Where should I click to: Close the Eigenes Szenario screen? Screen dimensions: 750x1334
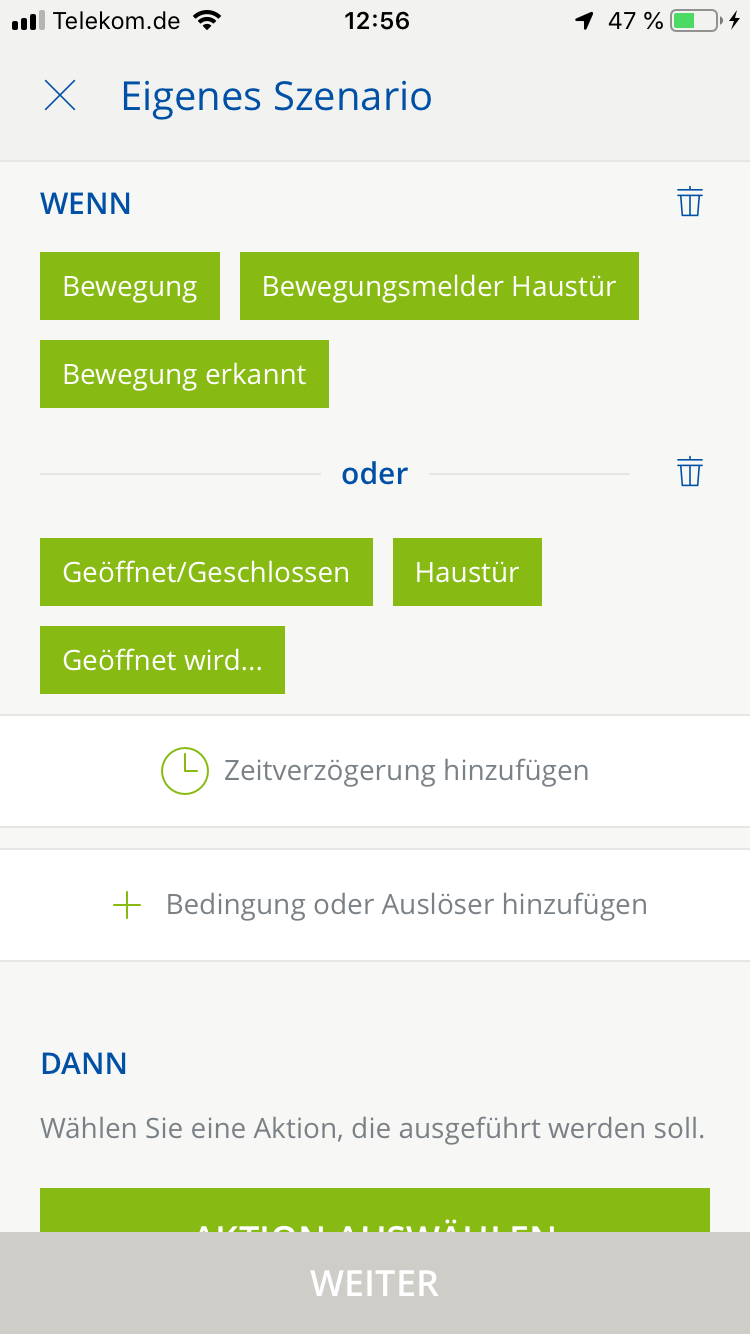(x=60, y=96)
